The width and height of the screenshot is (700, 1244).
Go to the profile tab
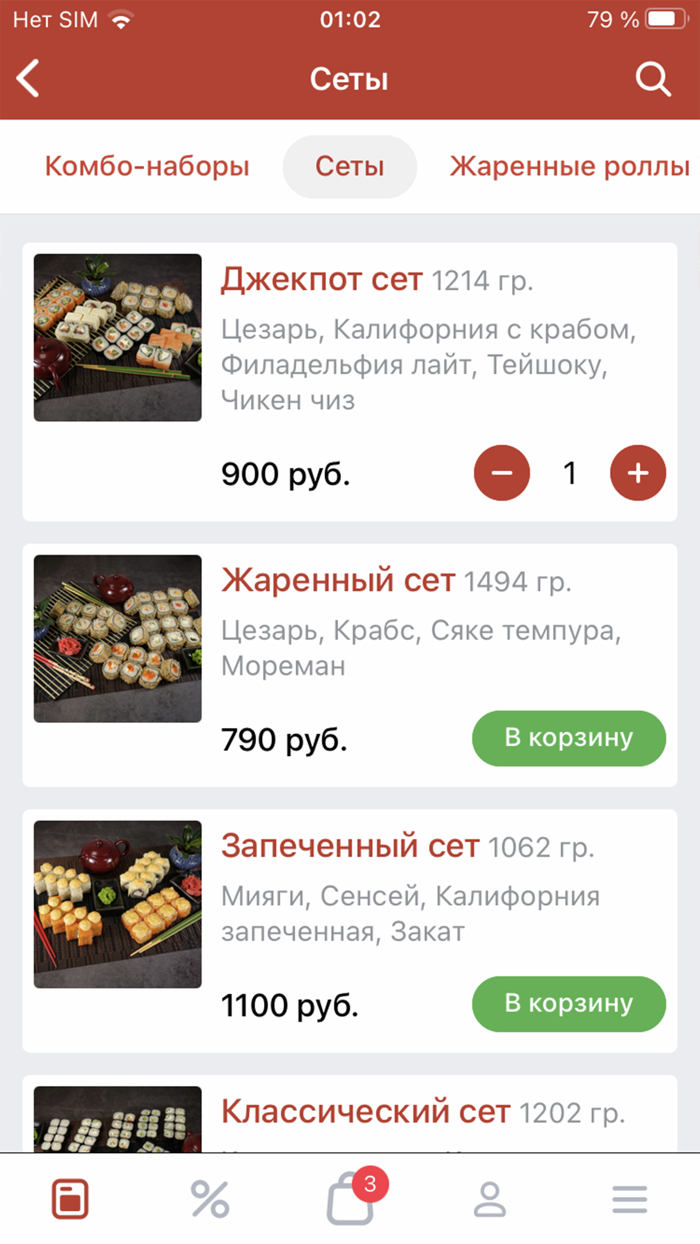[490, 1199]
